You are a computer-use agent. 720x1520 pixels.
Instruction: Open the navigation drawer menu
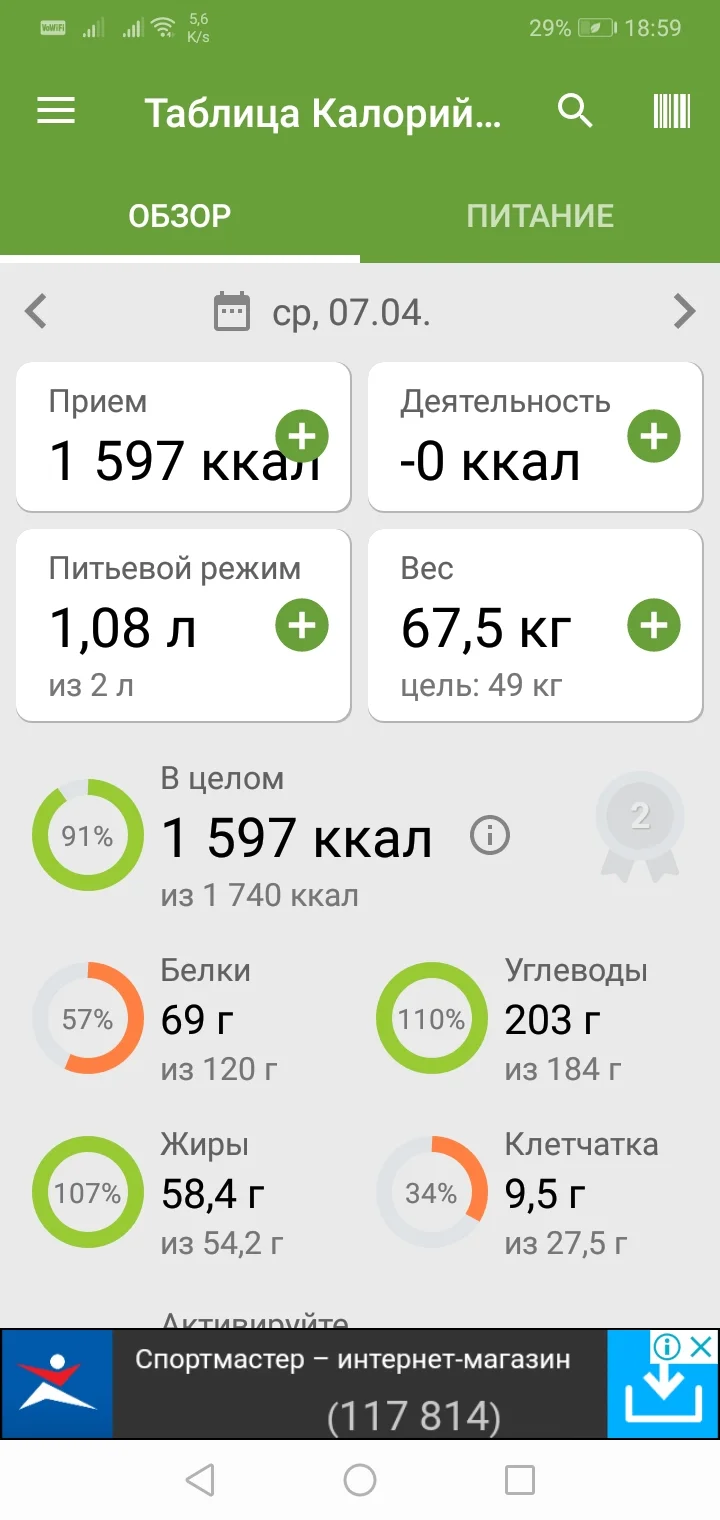[x=55, y=111]
